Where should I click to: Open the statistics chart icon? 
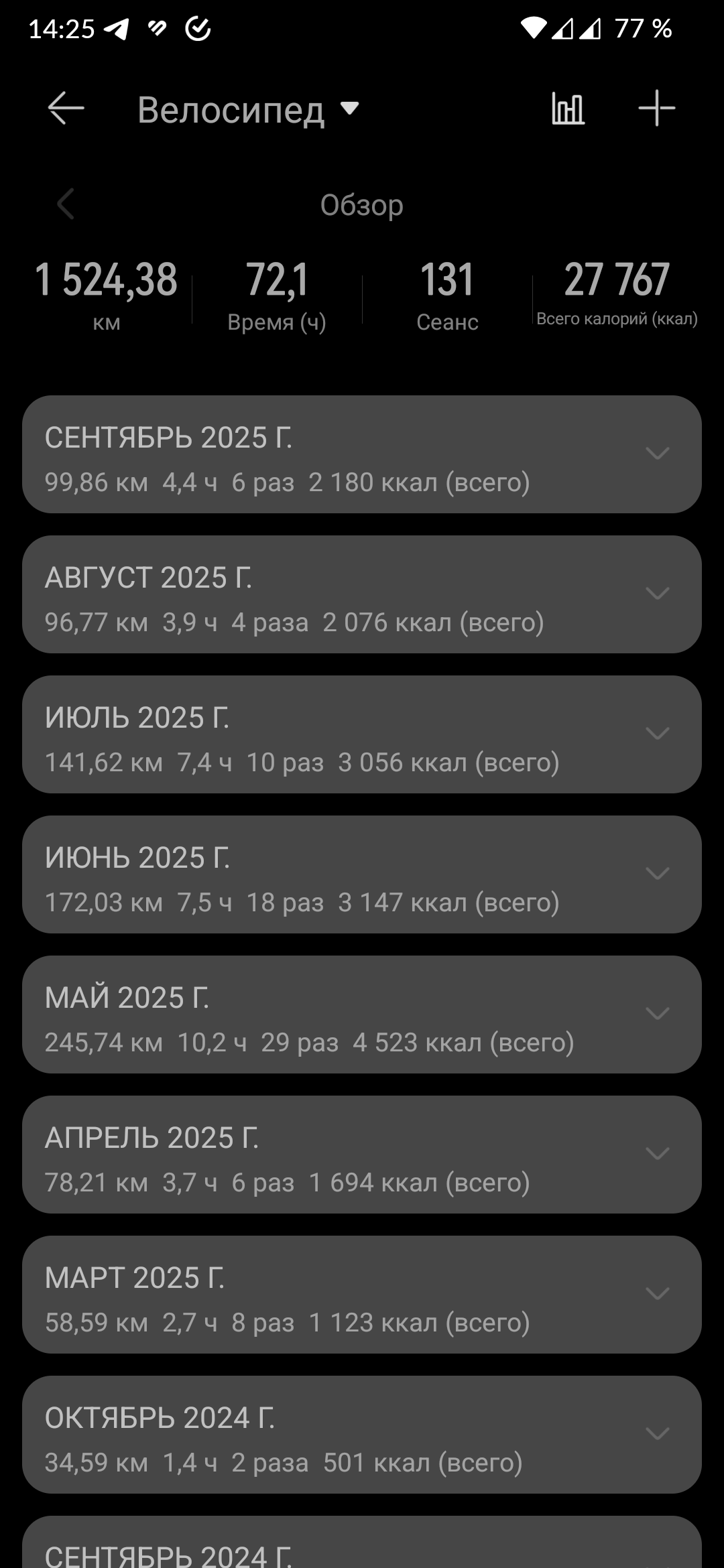pyautogui.click(x=568, y=109)
